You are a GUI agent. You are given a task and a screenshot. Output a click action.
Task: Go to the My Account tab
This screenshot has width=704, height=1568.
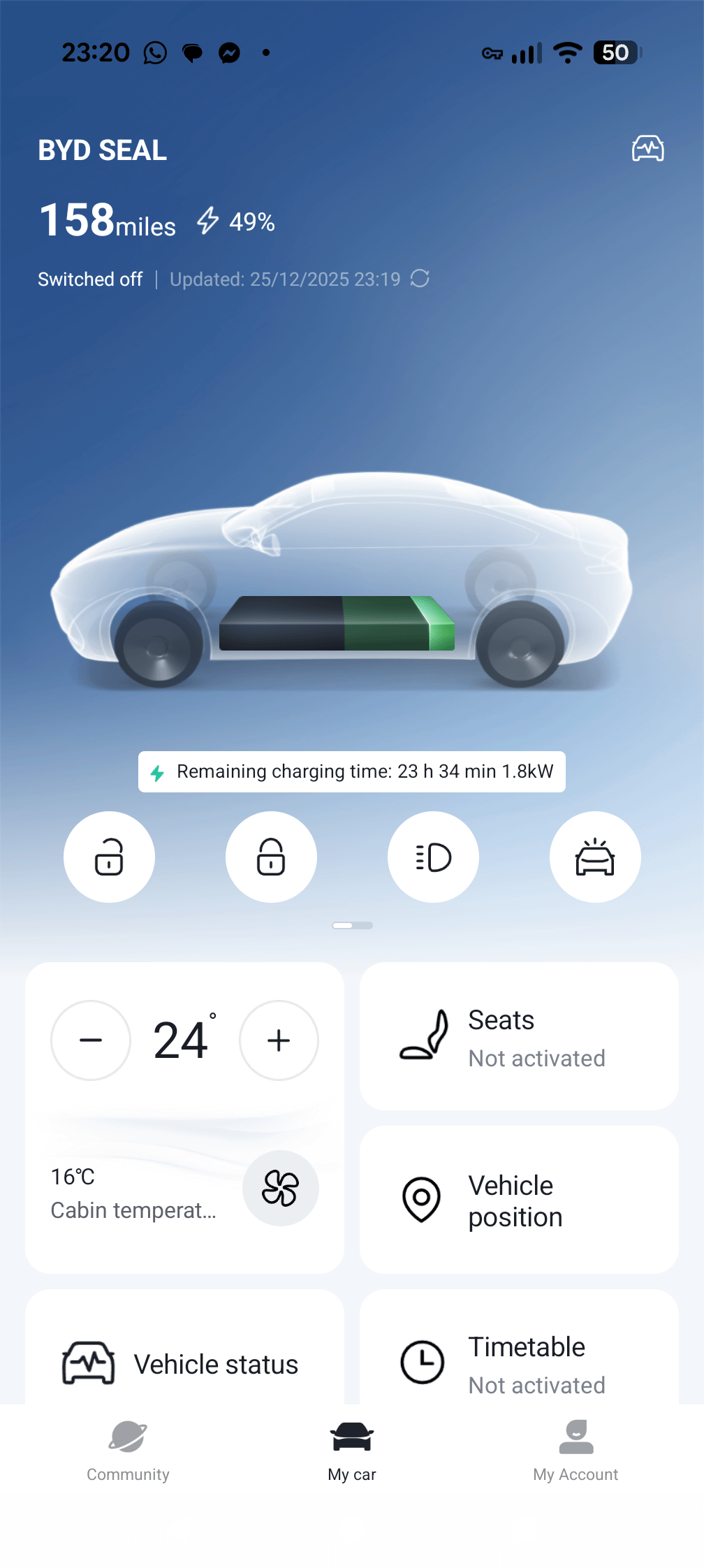click(575, 1451)
